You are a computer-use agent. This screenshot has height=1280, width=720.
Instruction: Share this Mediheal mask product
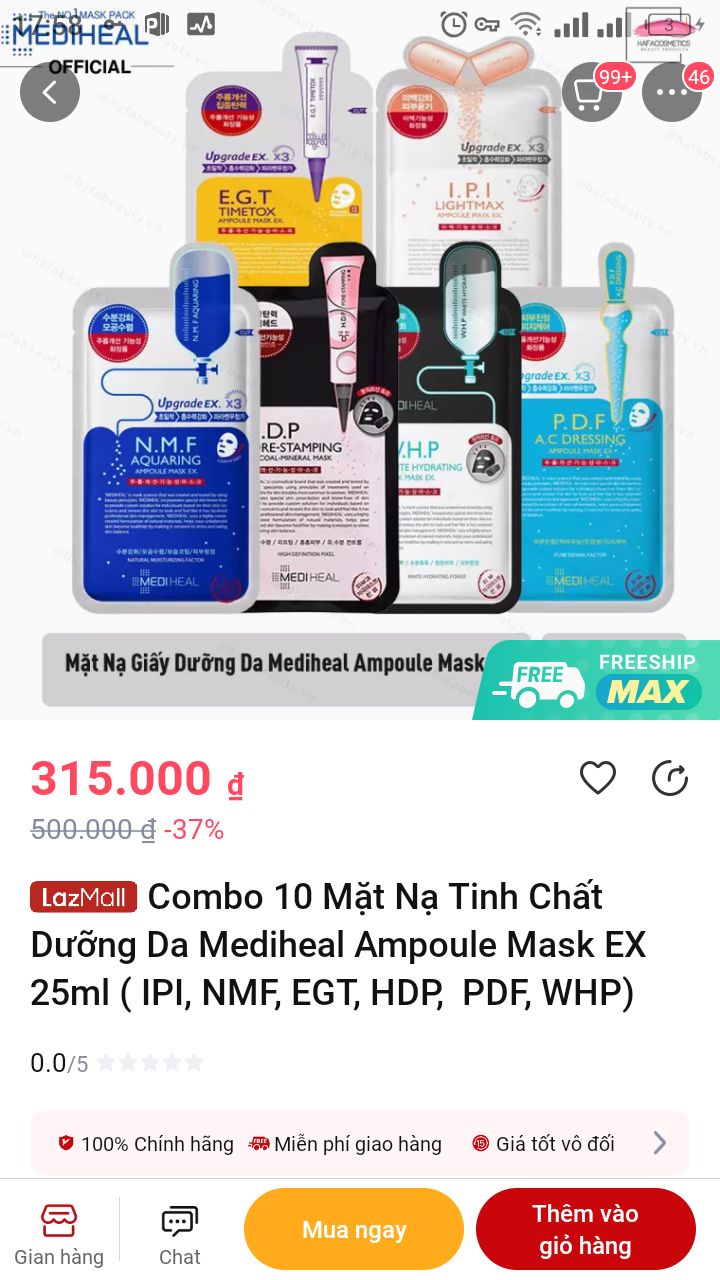coord(670,778)
